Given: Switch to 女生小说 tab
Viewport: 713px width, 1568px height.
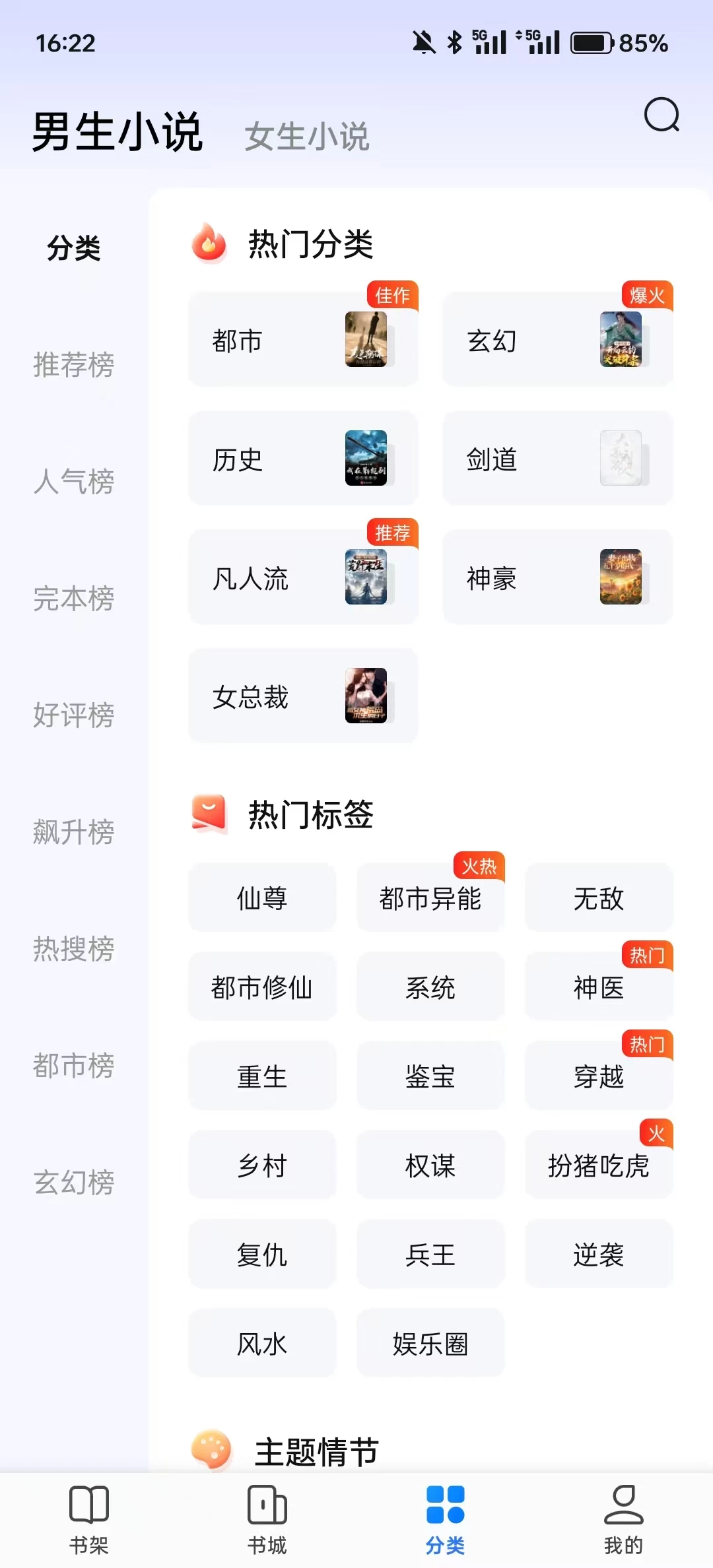Looking at the screenshot, I should pos(306,137).
